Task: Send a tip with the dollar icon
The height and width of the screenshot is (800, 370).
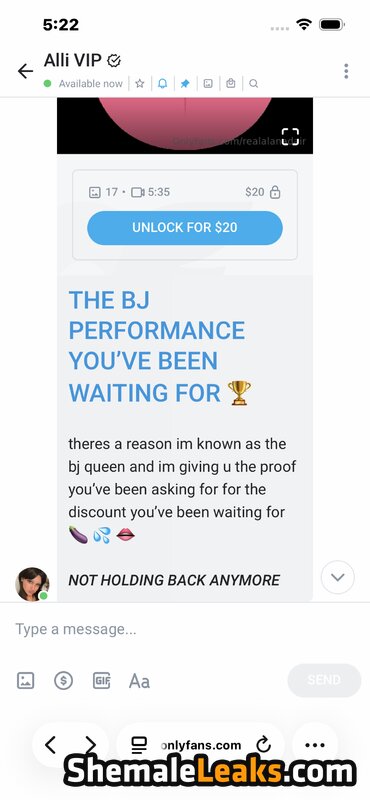Action: pos(64,681)
